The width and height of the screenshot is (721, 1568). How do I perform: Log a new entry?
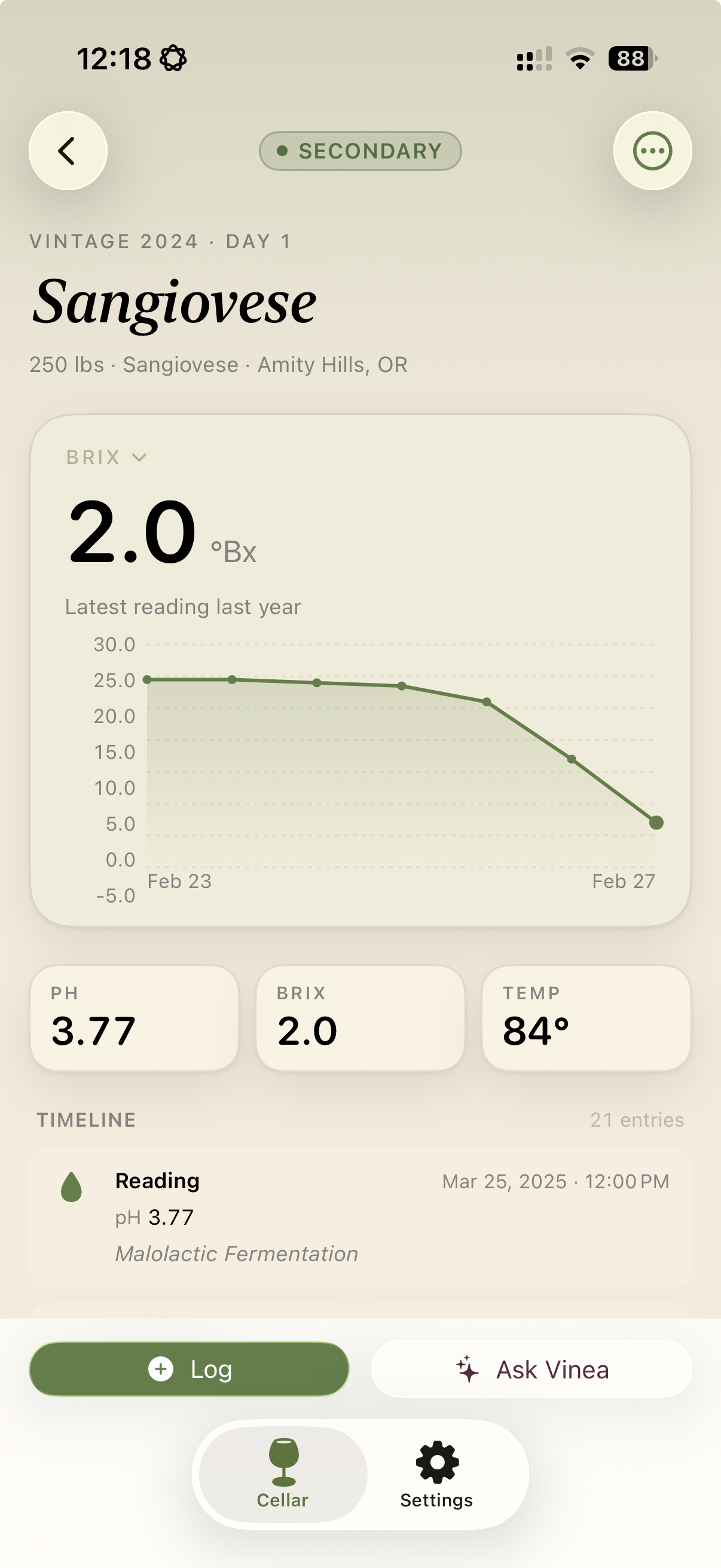point(190,1369)
